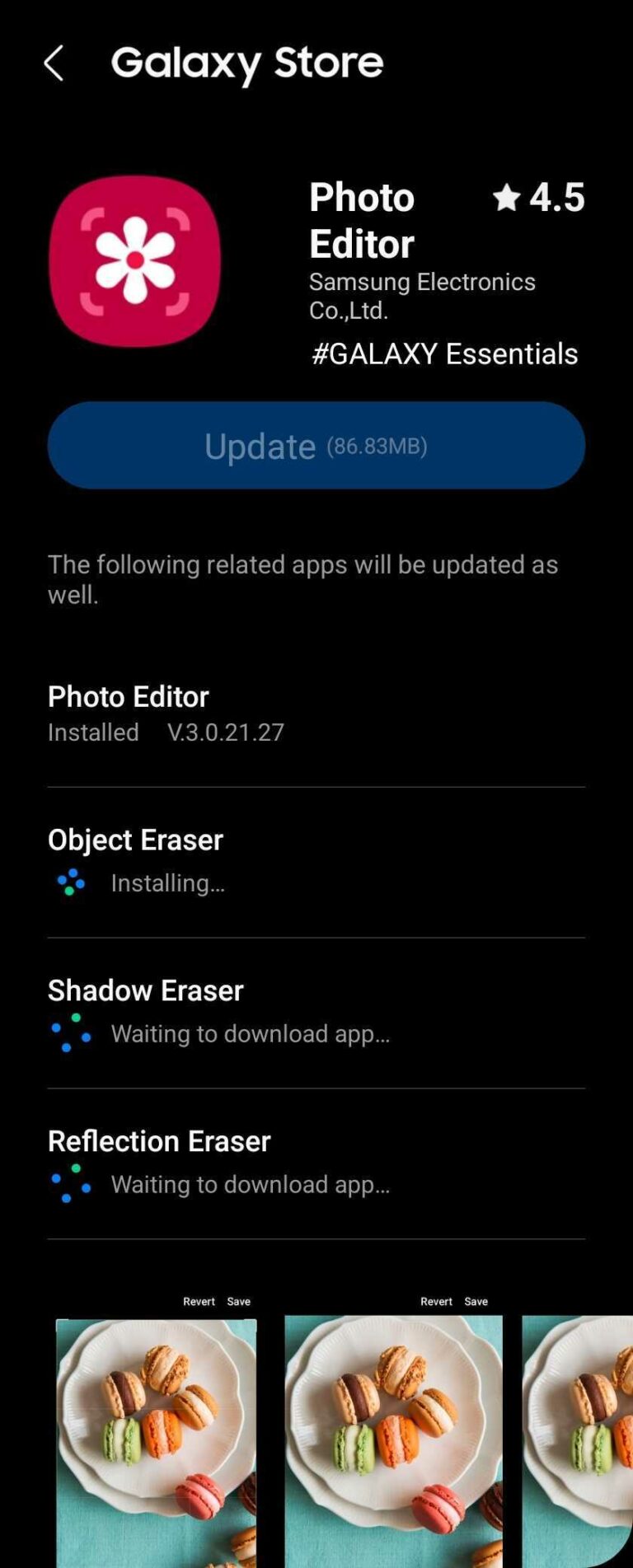Viewport: 633px width, 1568px height.
Task: Tap the back arrow icon
Action: 53,63
